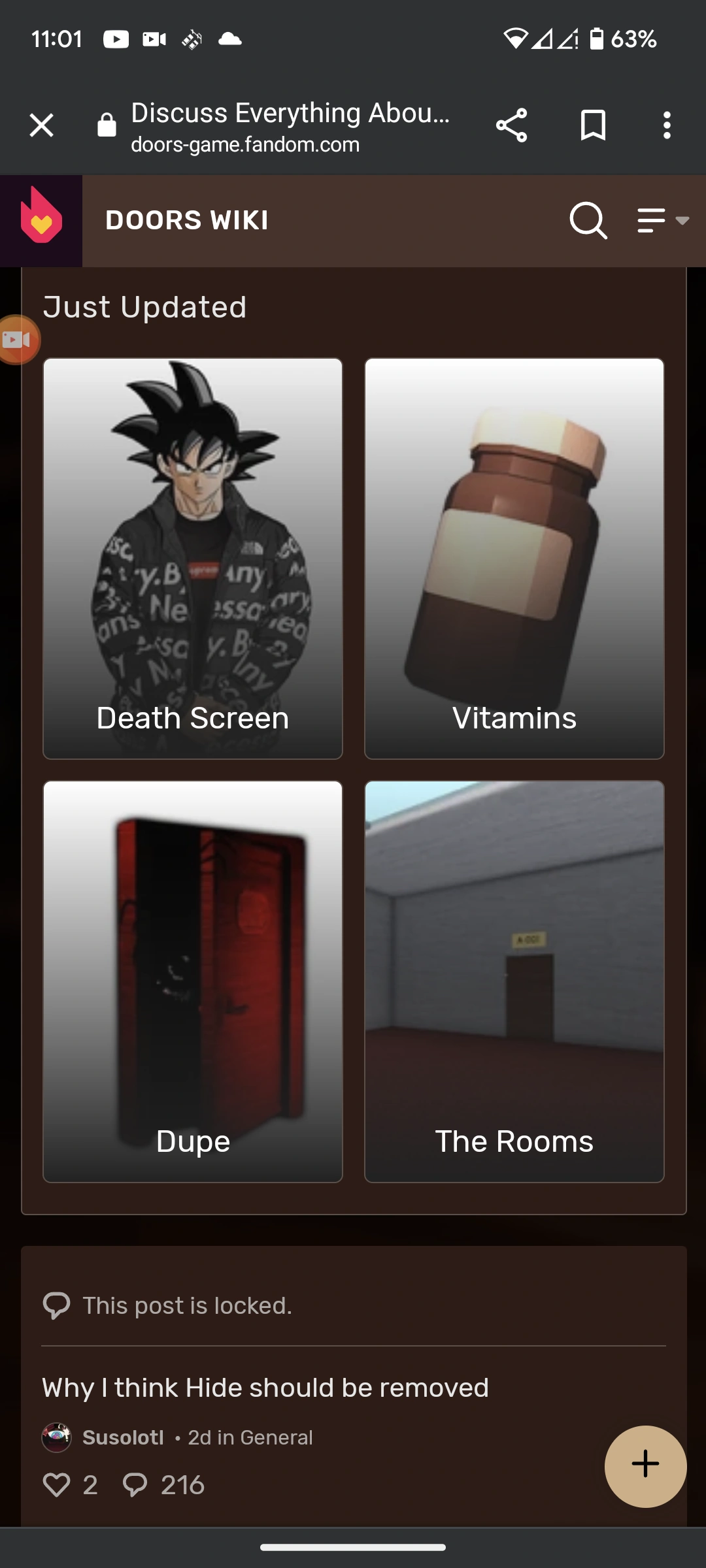This screenshot has width=706, height=1568.
Task: Open The Rooms article card
Action: coord(514,981)
